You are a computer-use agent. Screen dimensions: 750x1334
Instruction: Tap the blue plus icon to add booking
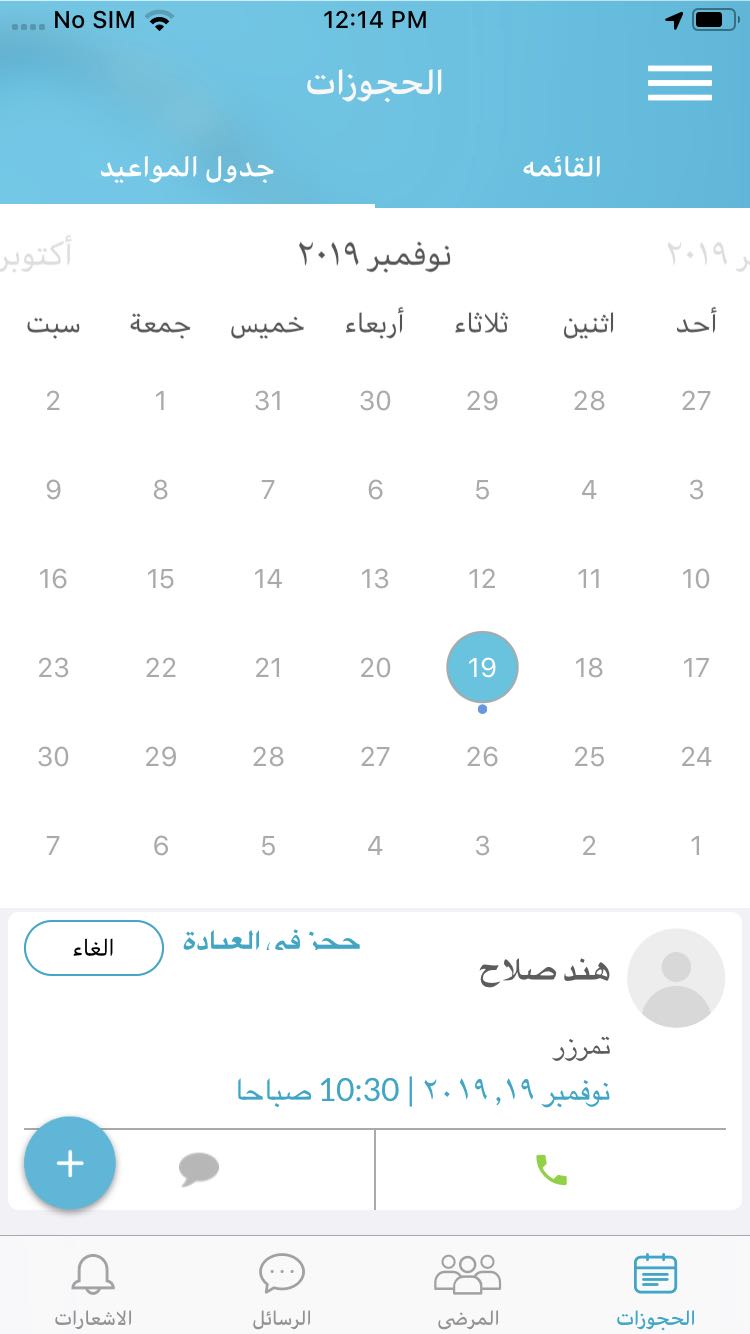tap(69, 1162)
